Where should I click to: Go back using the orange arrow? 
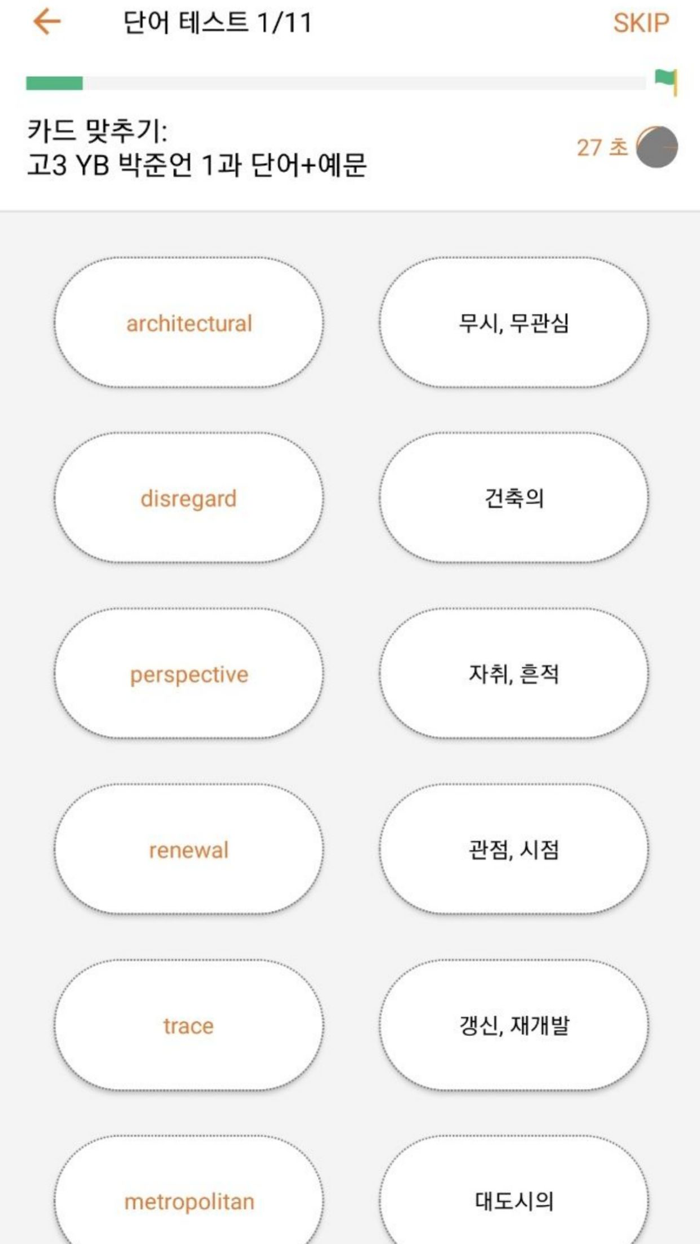click(x=47, y=23)
